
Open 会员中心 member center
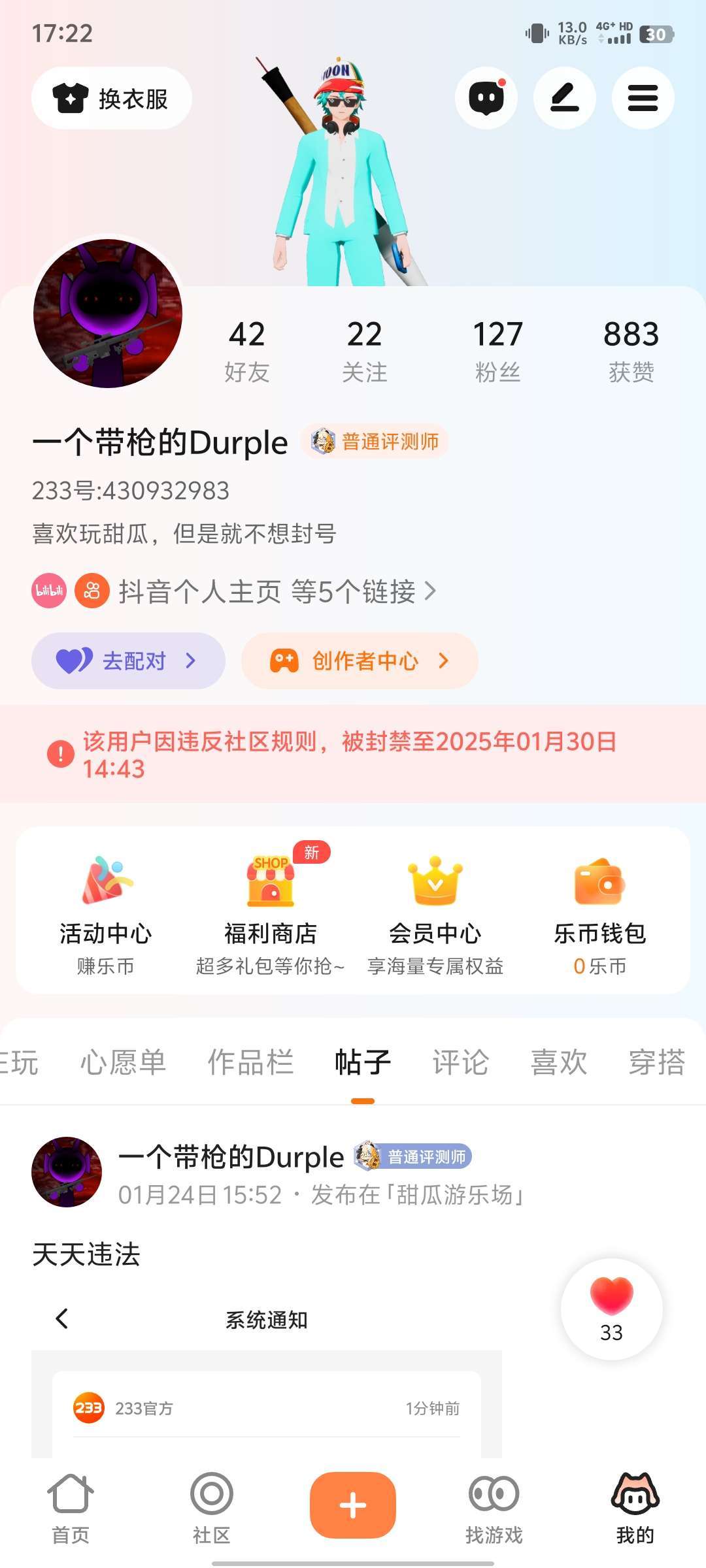[435, 916]
